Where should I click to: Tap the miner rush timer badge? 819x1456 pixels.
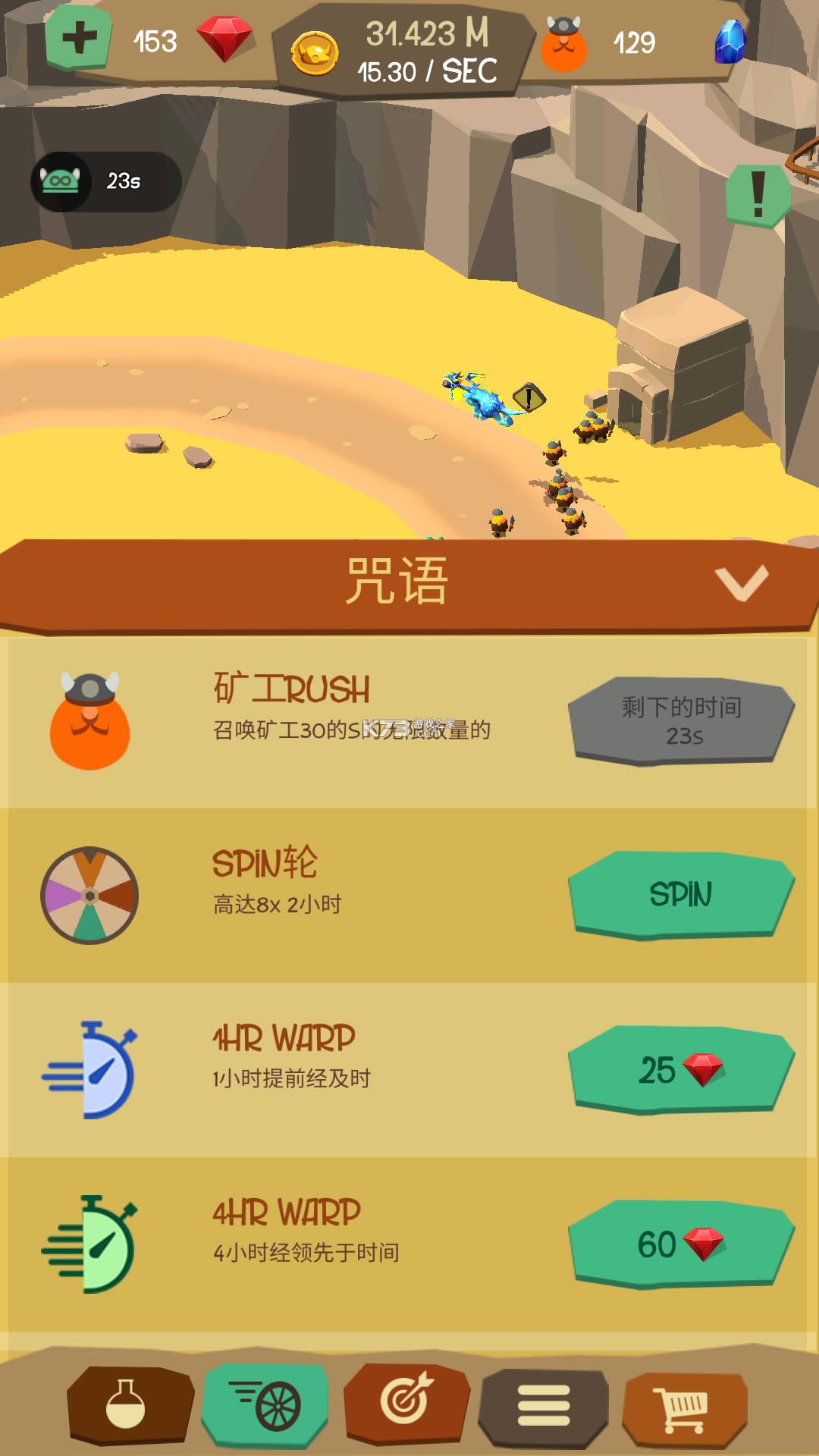click(x=106, y=181)
